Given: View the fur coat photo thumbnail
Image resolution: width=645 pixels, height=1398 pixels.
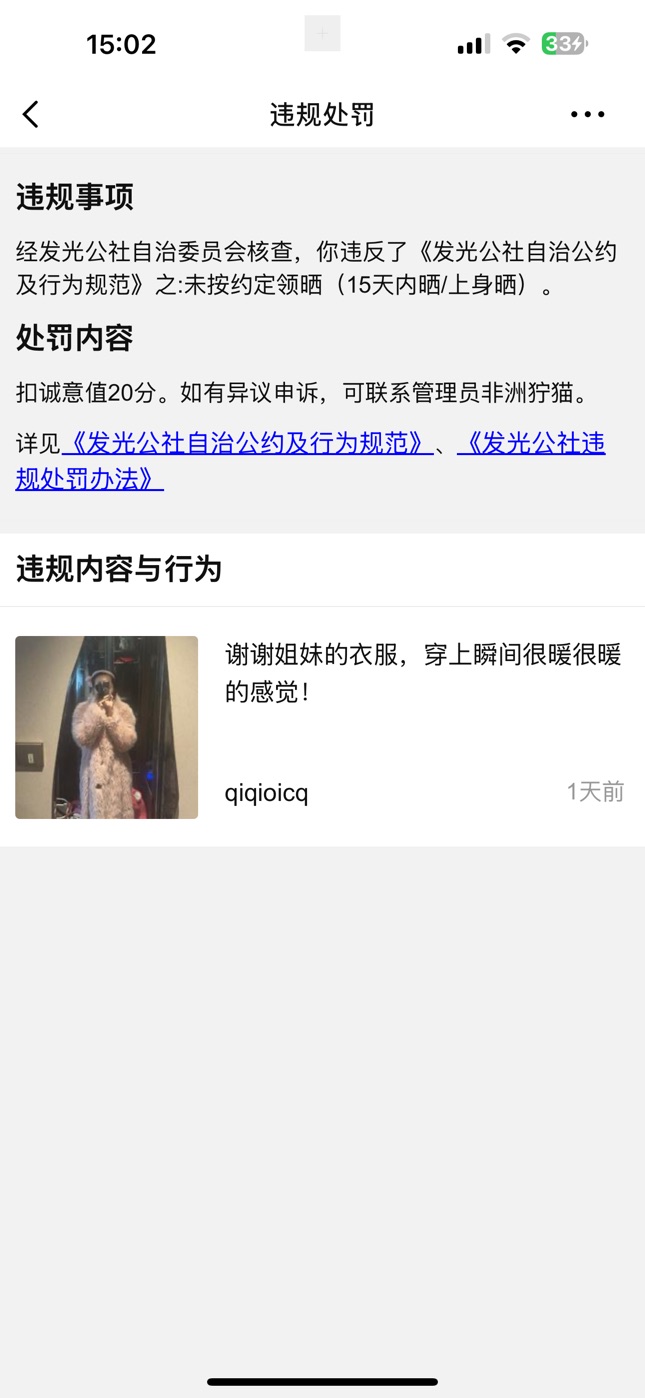Looking at the screenshot, I should 107,727.
